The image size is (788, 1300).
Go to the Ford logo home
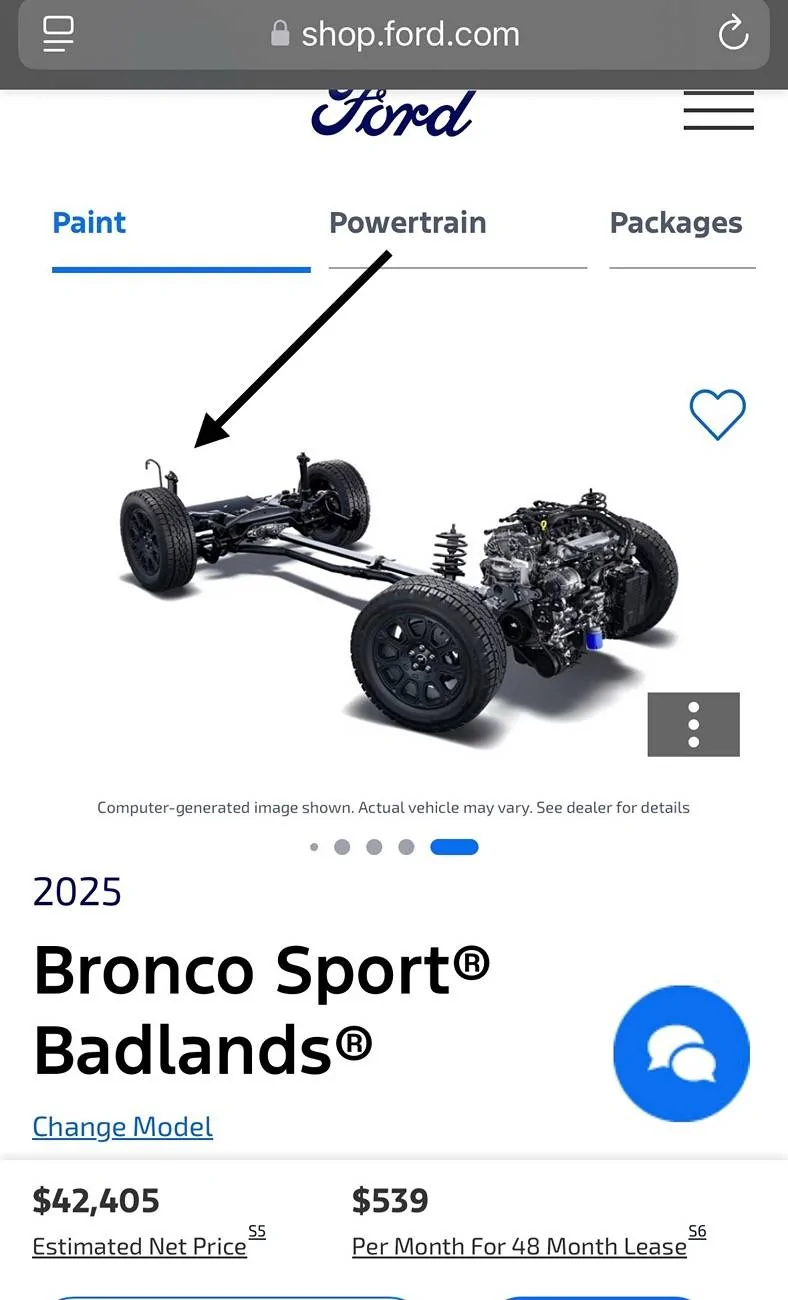point(392,112)
